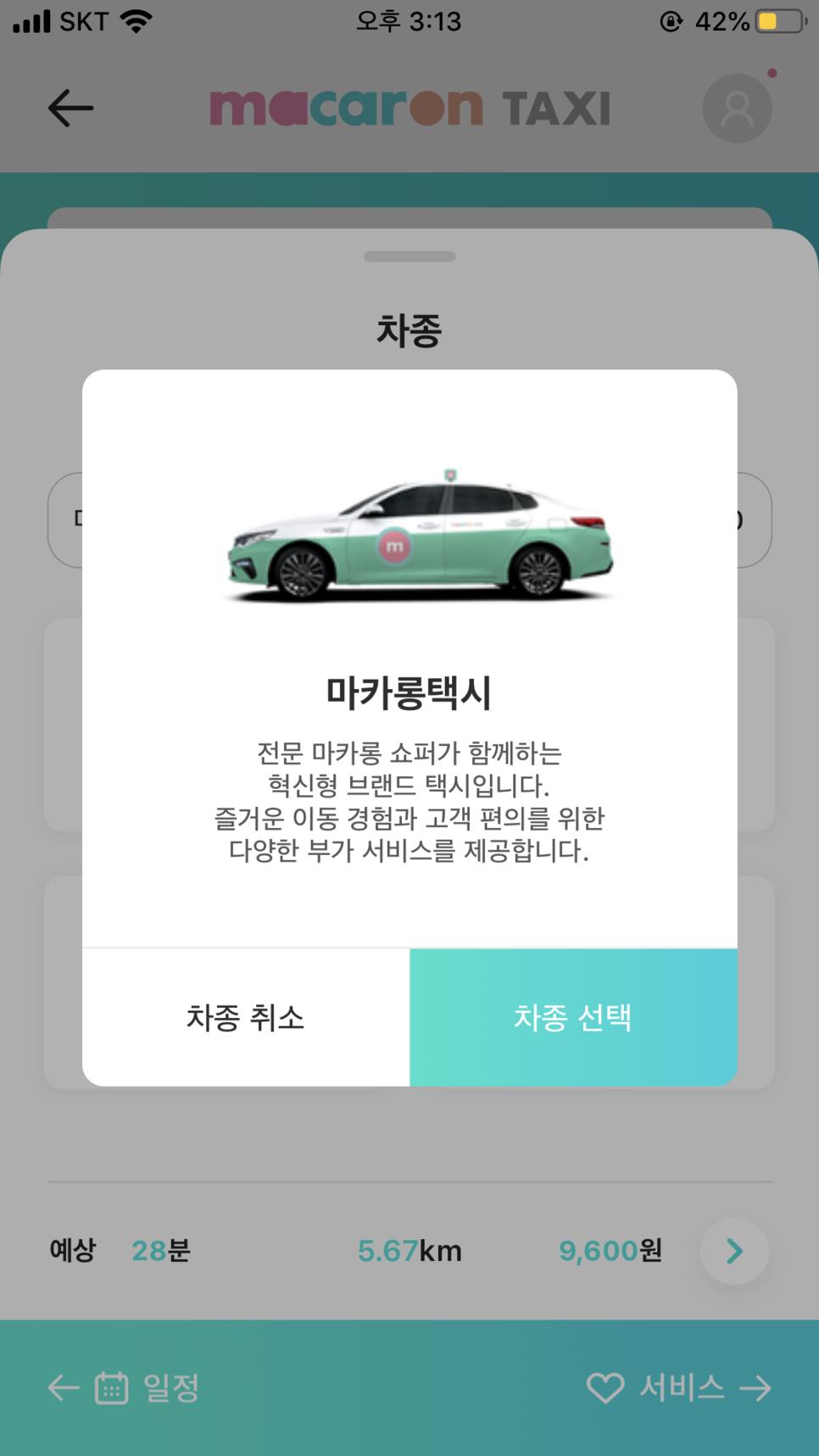The width and height of the screenshot is (819, 1456).
Task: Tap the heart icon beside 서비스
Action: 604,1388
